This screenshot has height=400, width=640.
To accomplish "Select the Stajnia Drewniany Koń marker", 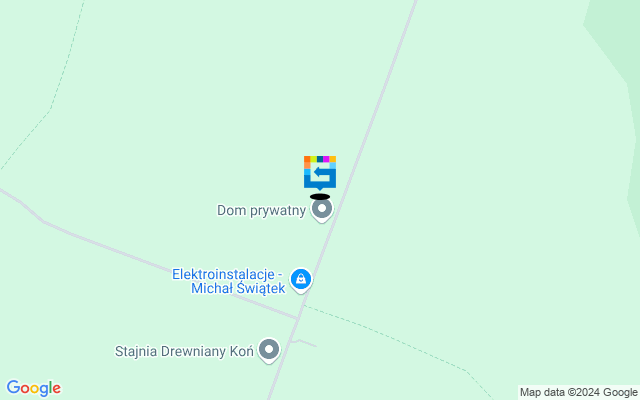I will (269, 350).
